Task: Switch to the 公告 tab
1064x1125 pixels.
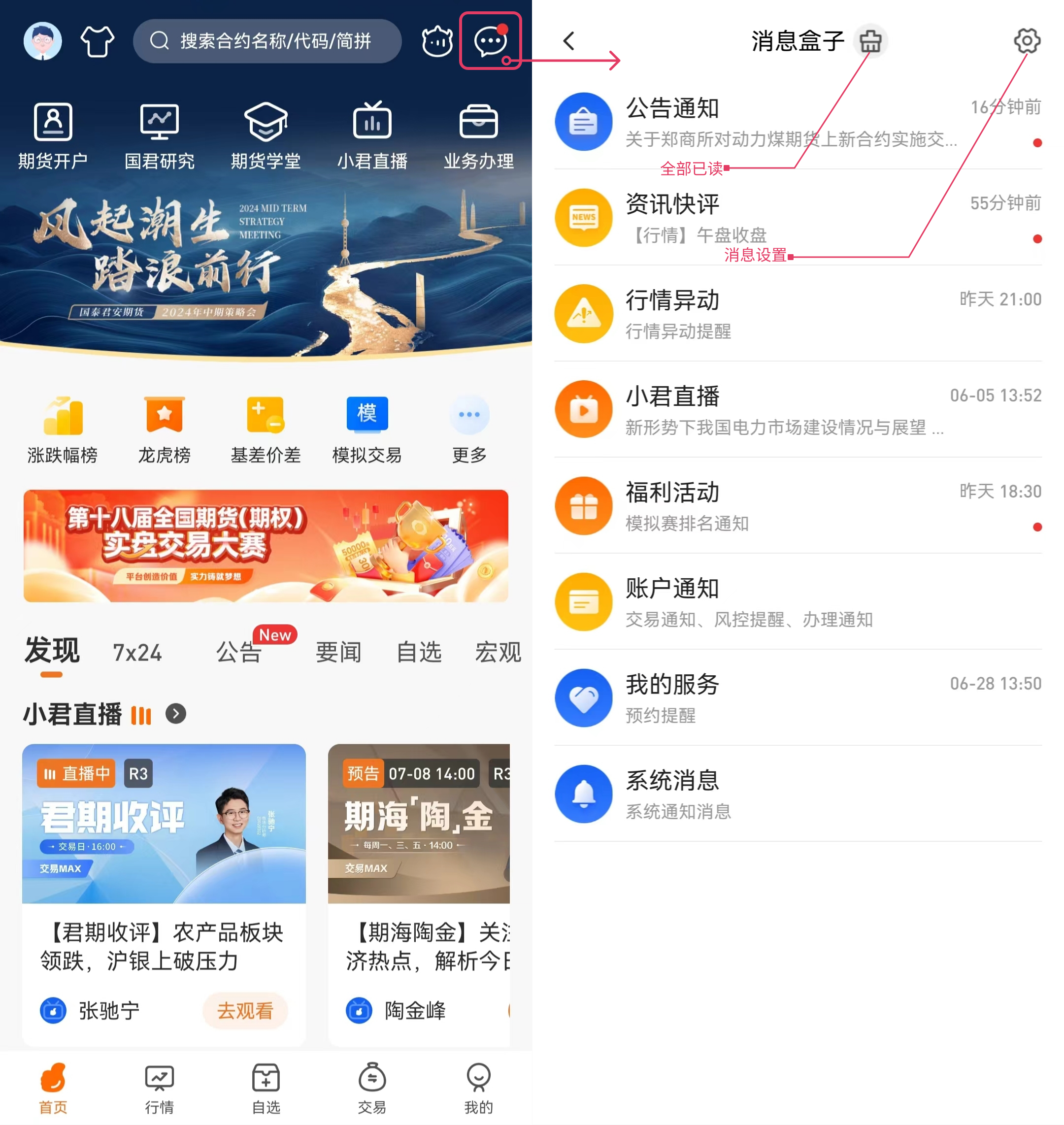Action: click(239, 652)
